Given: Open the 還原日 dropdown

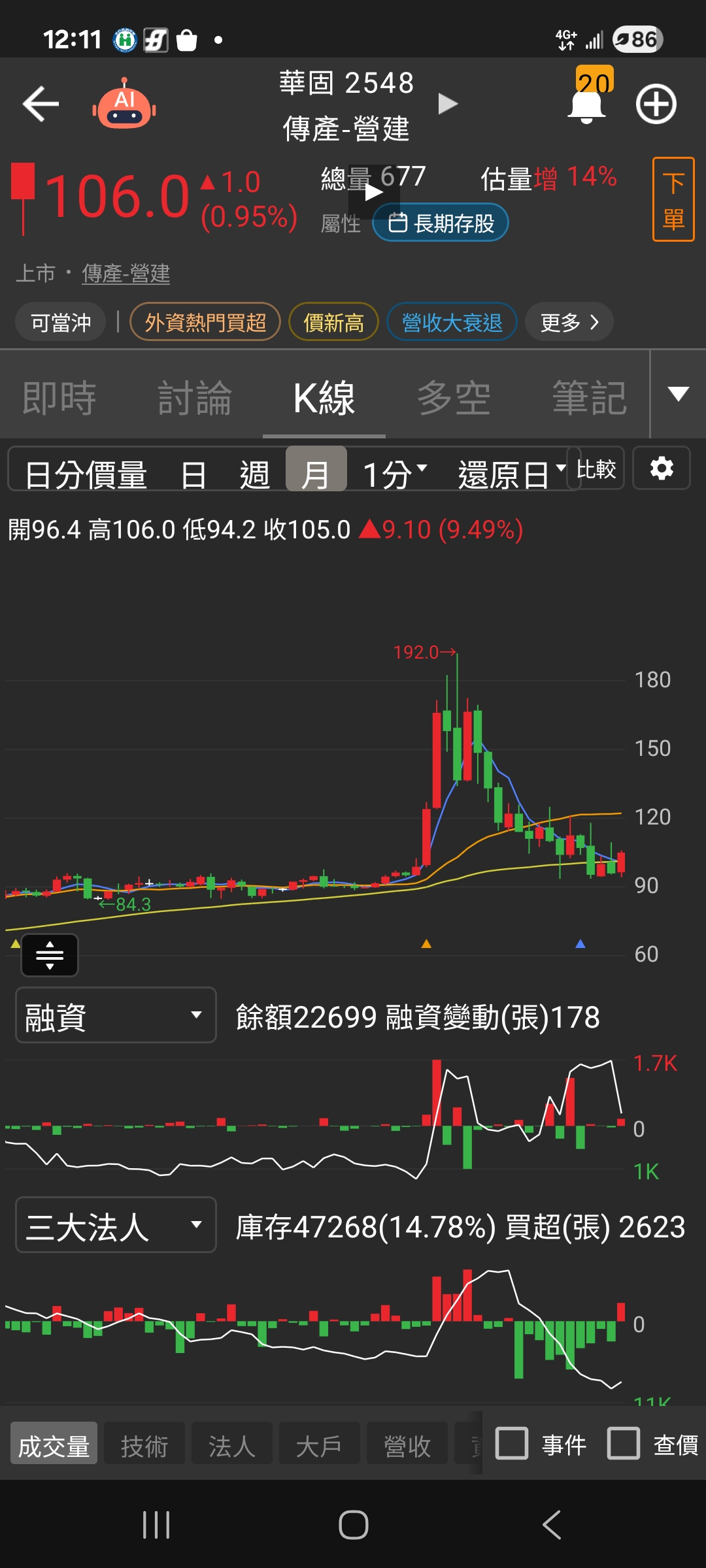Looking at the screenshot, I should point(512,474).
